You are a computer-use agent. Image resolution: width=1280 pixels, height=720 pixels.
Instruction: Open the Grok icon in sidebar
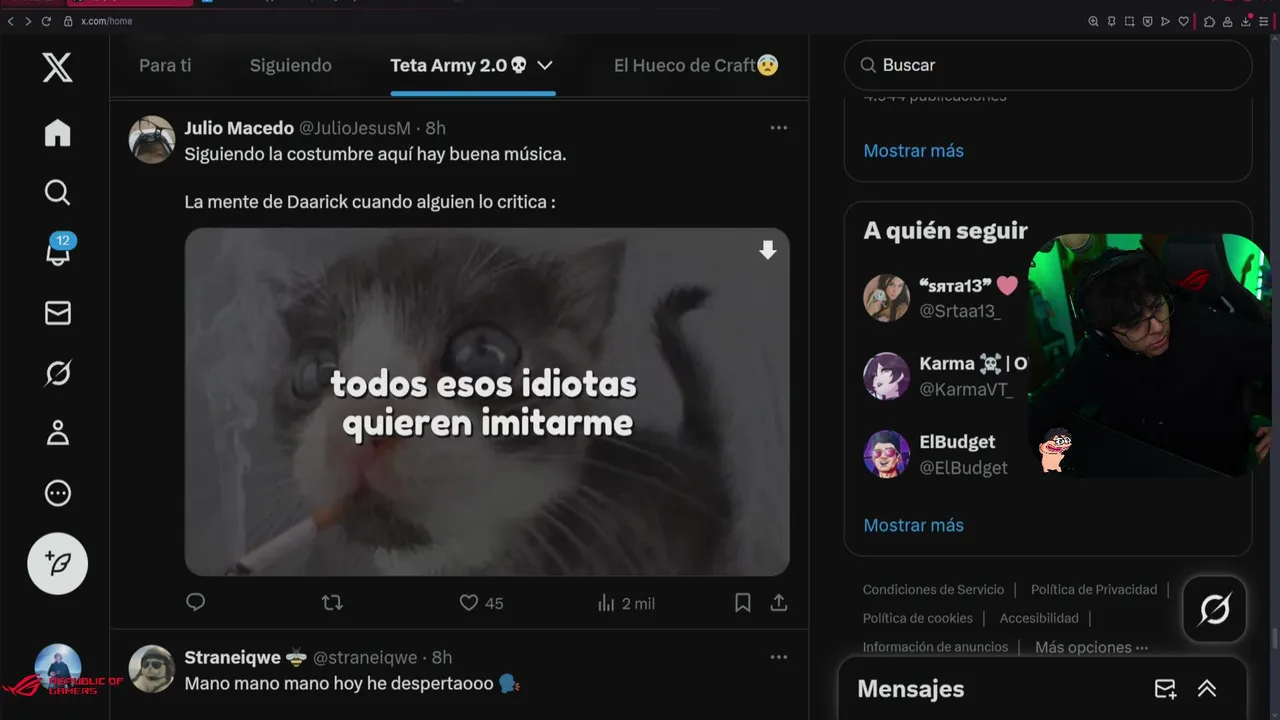coord(58,373)
